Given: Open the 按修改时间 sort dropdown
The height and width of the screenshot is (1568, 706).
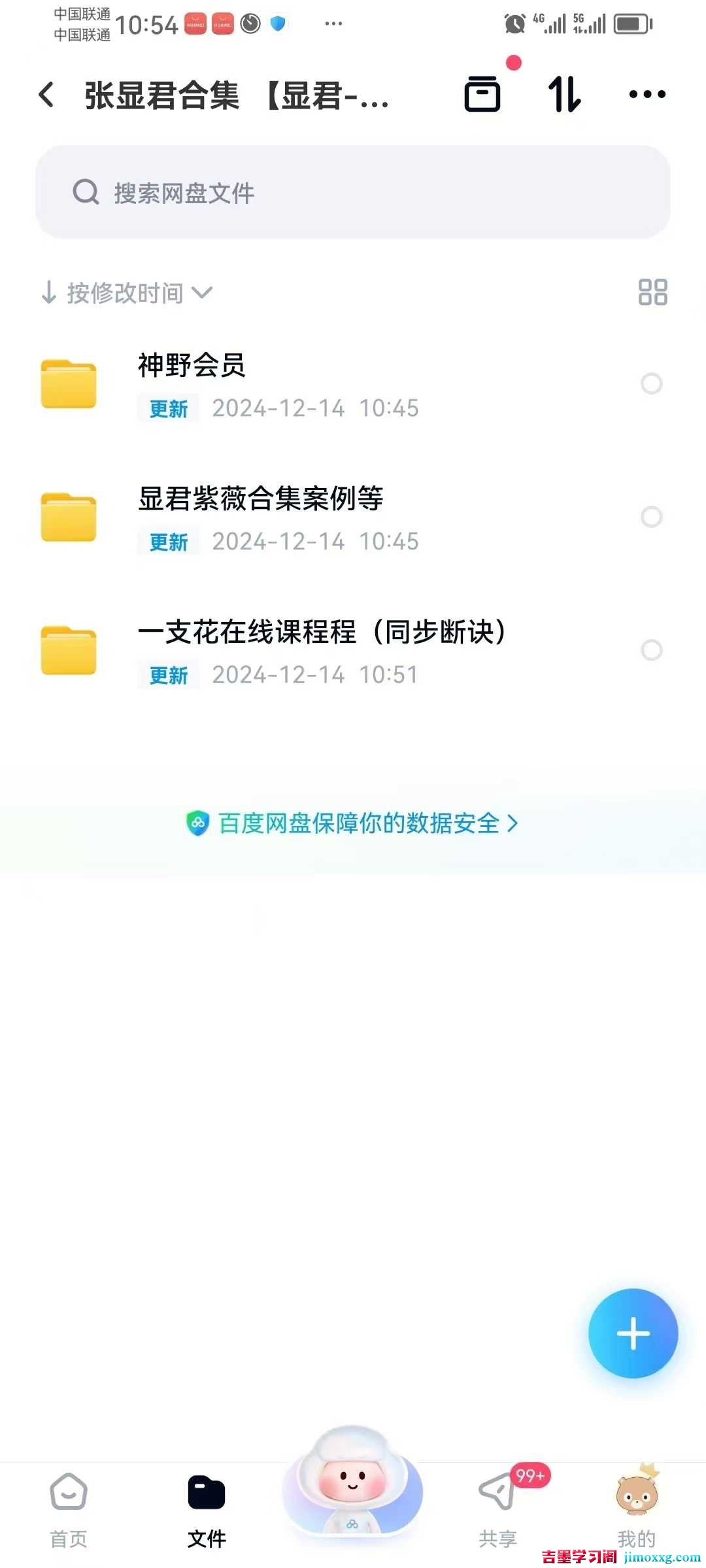Looking at the screenshot, I should pos(128,293).
